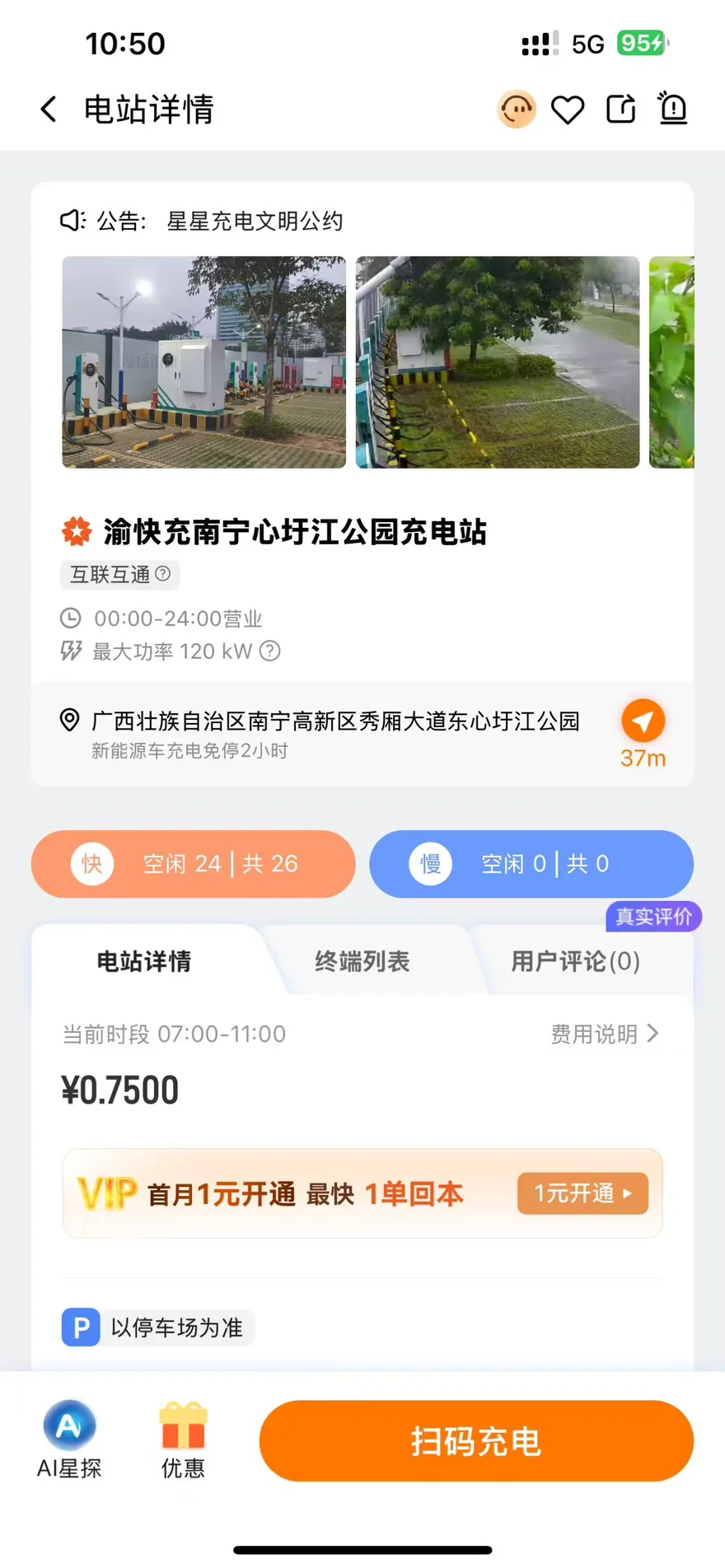Open the customer service headset icon
The width and height of the screenshot is (725, 1568).
(x=517, y=109)
